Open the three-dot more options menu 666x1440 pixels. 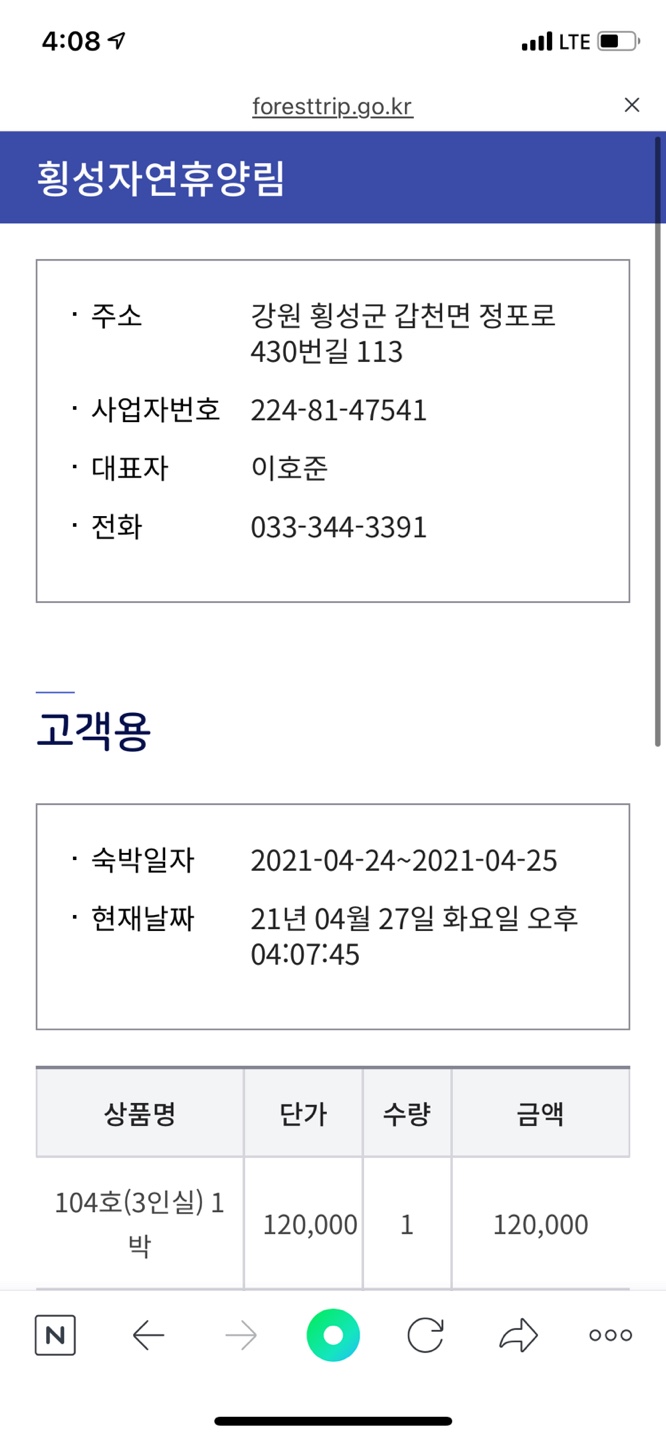(610, 1335)
